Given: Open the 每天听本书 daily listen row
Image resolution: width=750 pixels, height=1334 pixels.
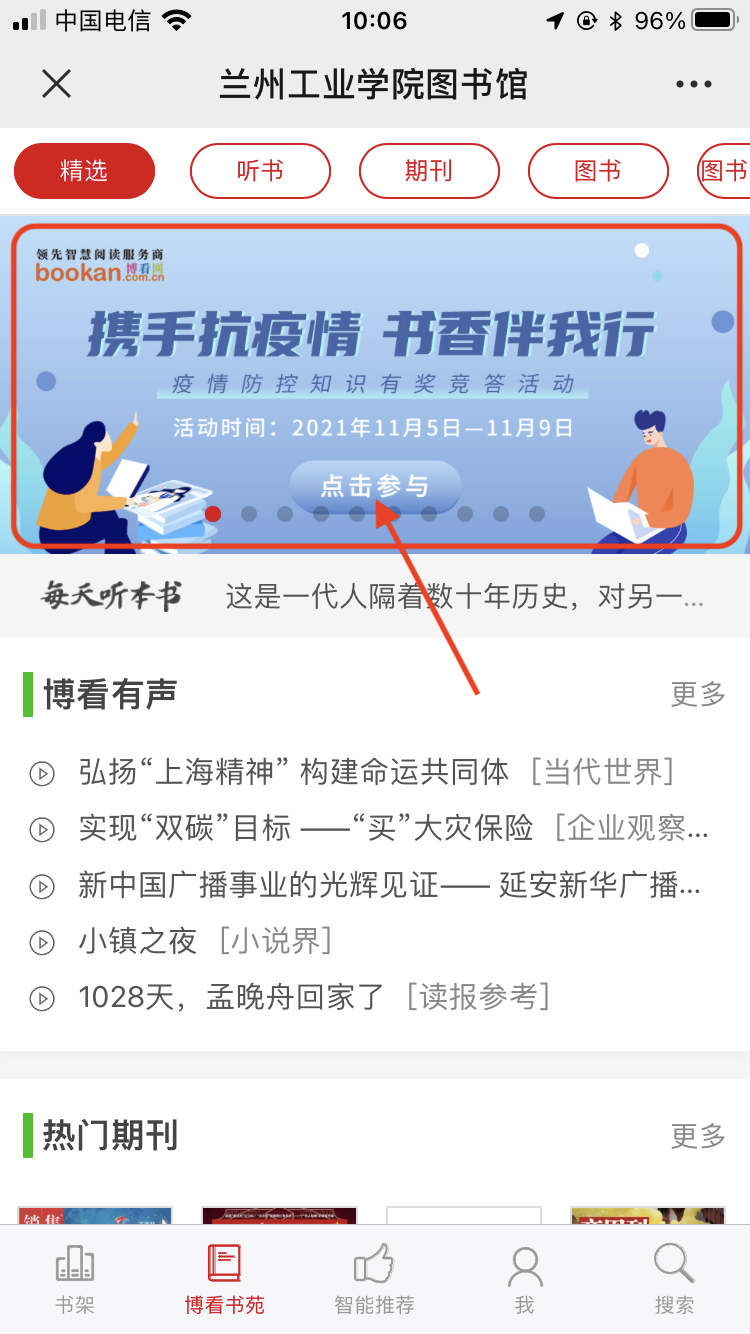Looking at the screenshot, I should pyautogui.click(x=375, y=597).
